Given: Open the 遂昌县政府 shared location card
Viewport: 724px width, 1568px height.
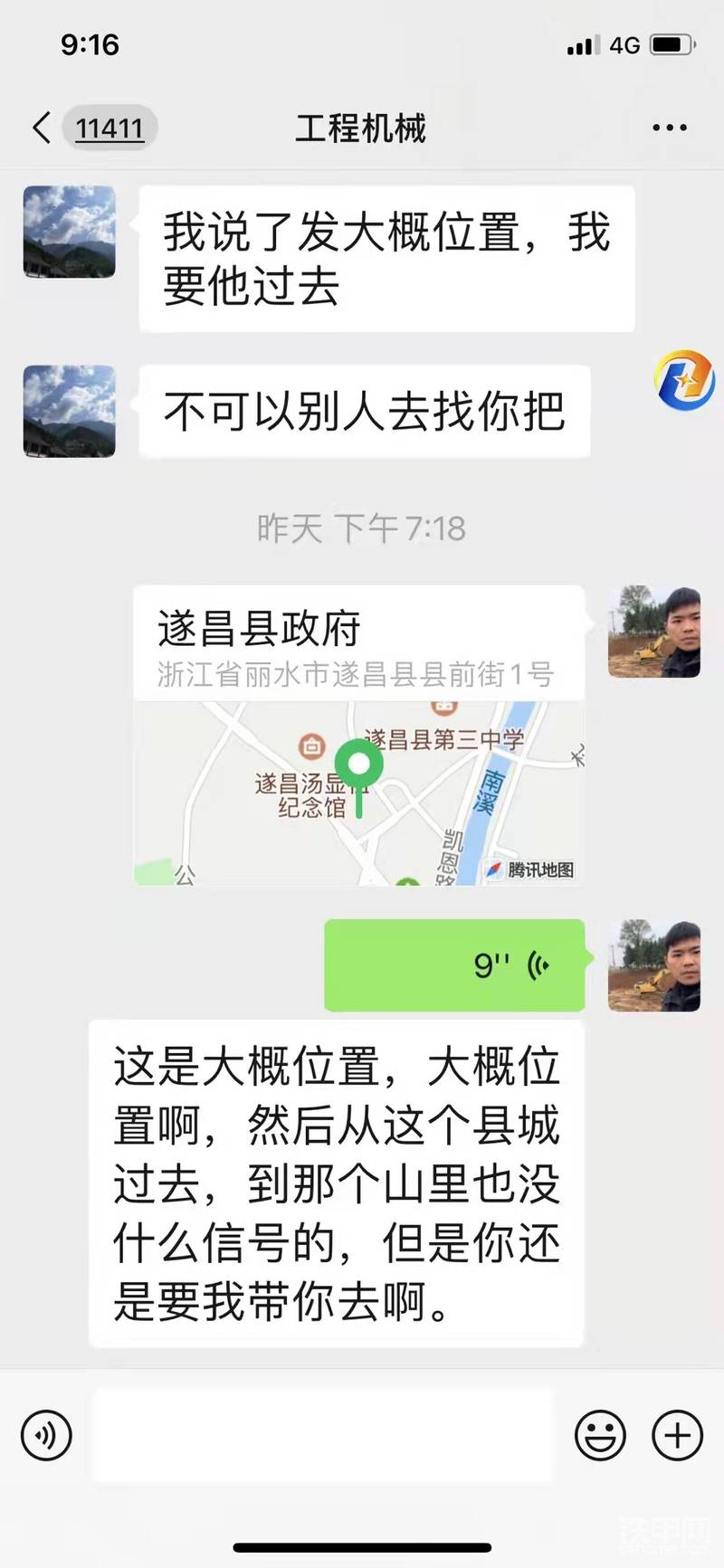Looking at the screenshot, I should [359, 735].
